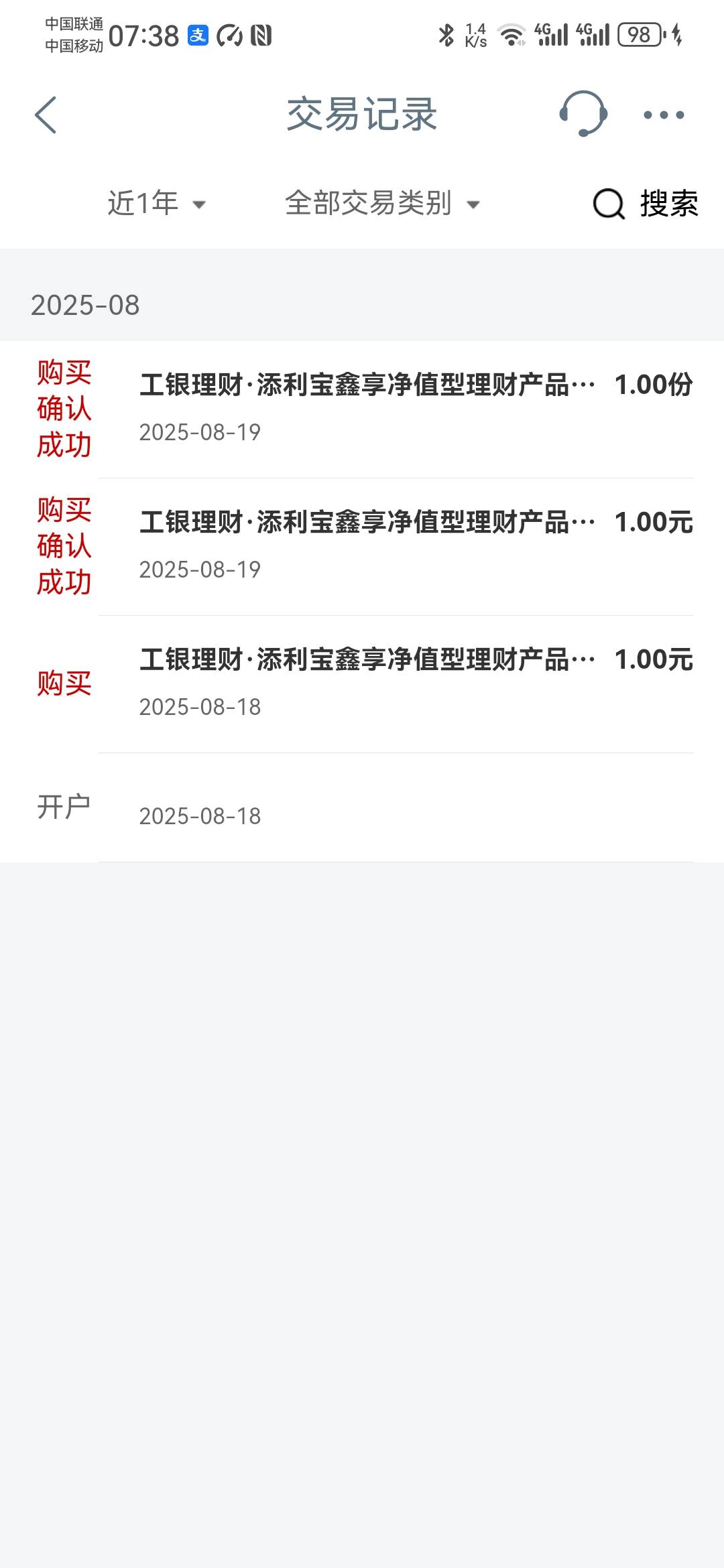Expand the 近1年 time range dropdown
This screenshot has height=1568, width=724.
(x=157, y=203)
